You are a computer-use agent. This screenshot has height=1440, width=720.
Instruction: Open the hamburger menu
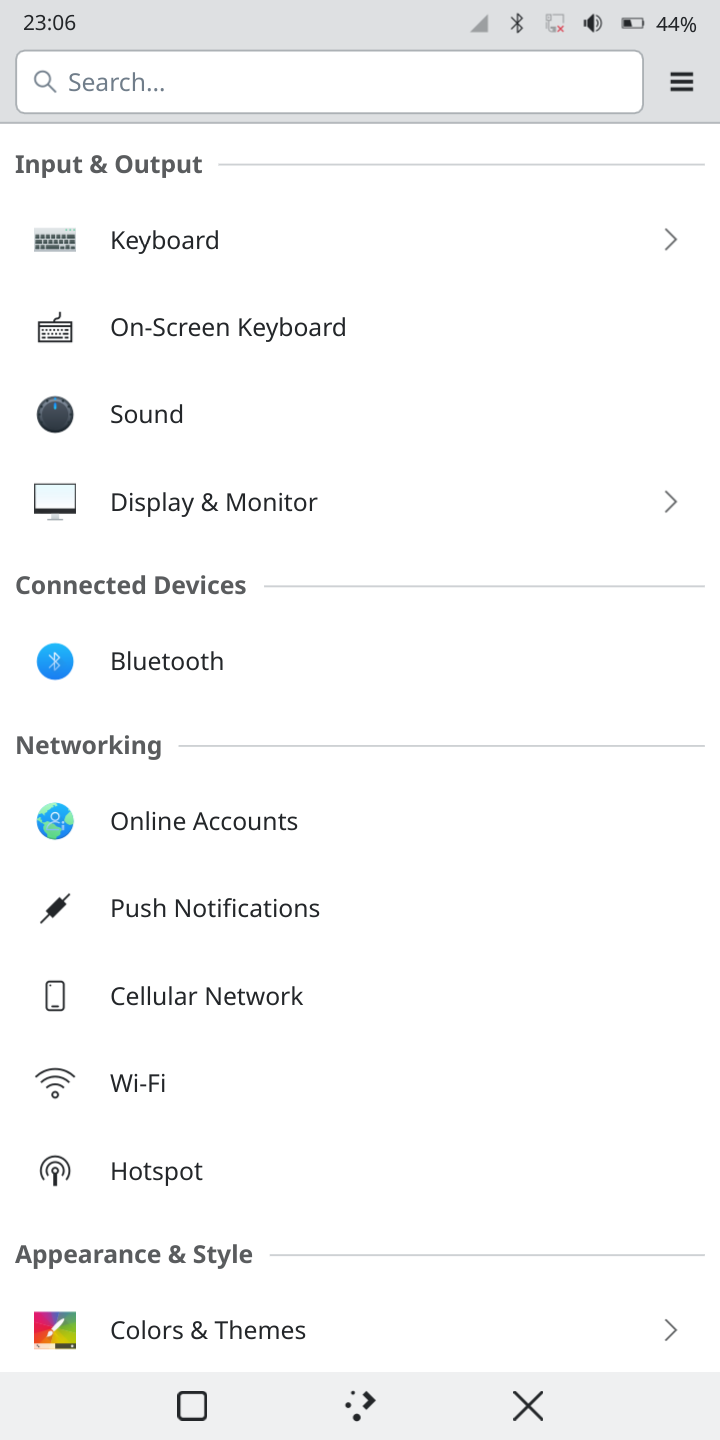pos(682,82)
